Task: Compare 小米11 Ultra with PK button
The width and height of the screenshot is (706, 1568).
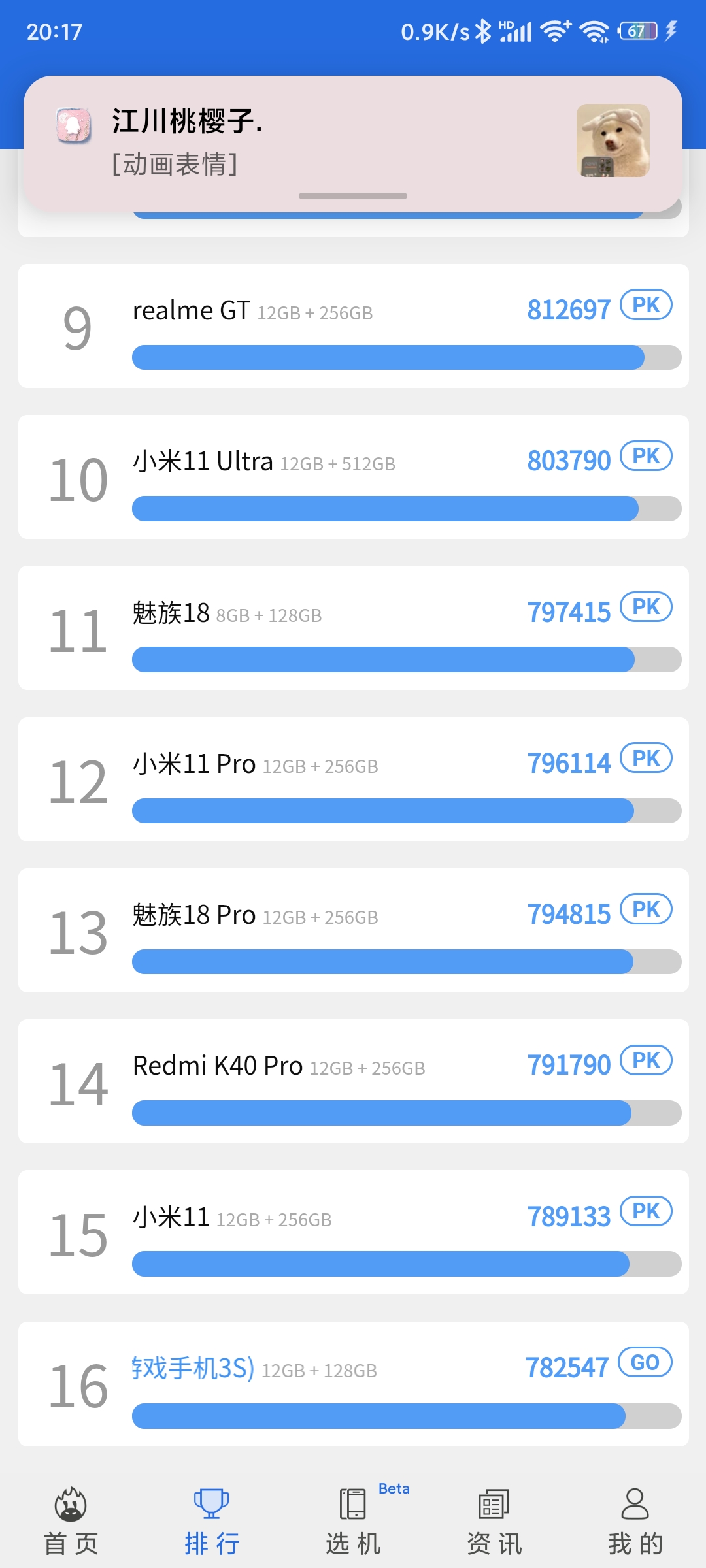Action: (646, 455)
